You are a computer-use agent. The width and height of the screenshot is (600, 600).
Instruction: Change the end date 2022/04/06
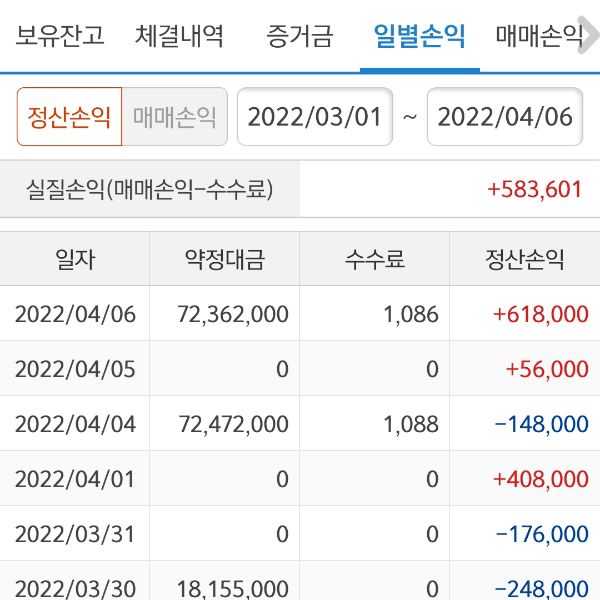(x=505, y=117)
